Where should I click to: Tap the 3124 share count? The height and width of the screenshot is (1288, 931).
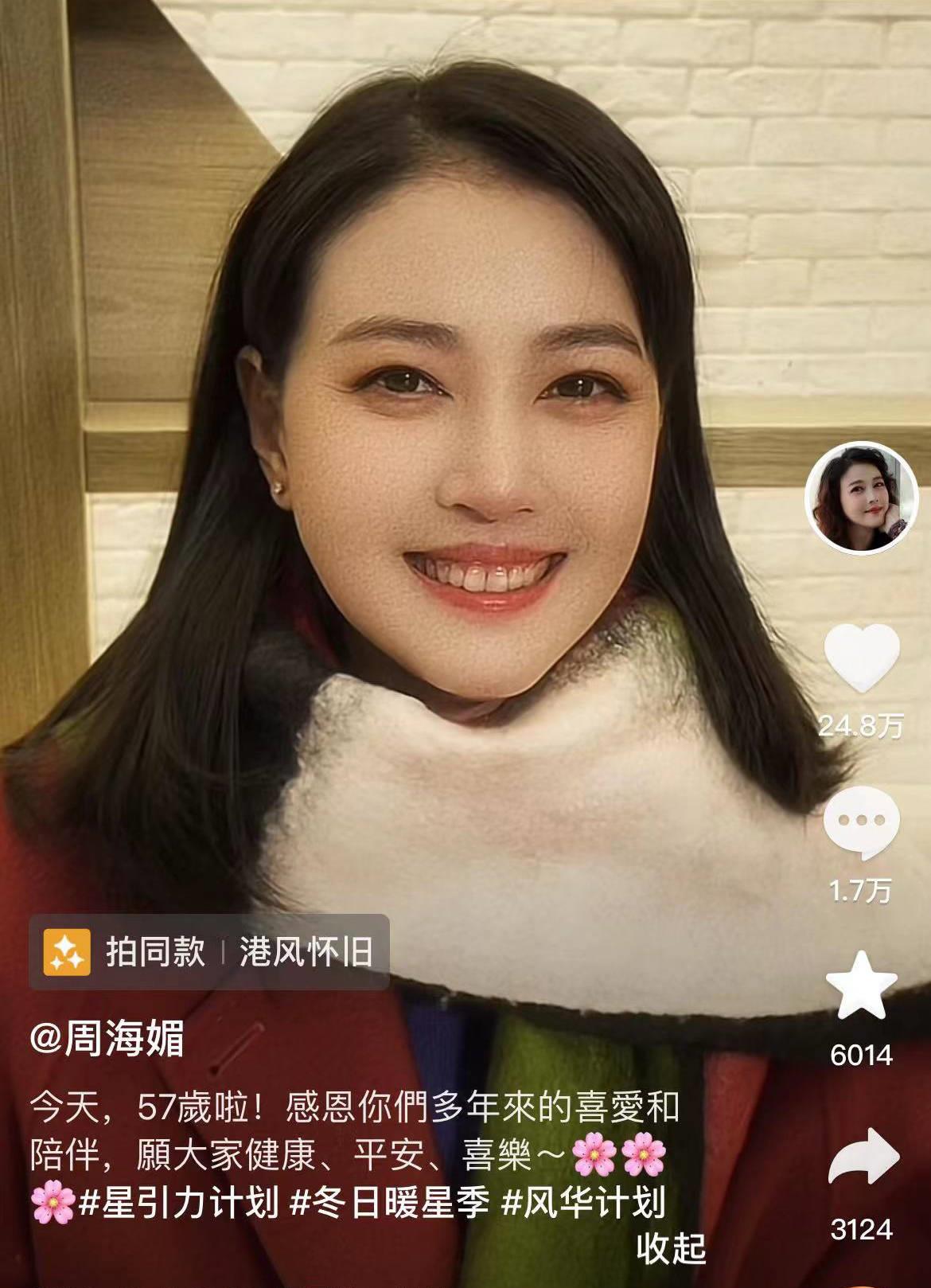point(862,1230)
